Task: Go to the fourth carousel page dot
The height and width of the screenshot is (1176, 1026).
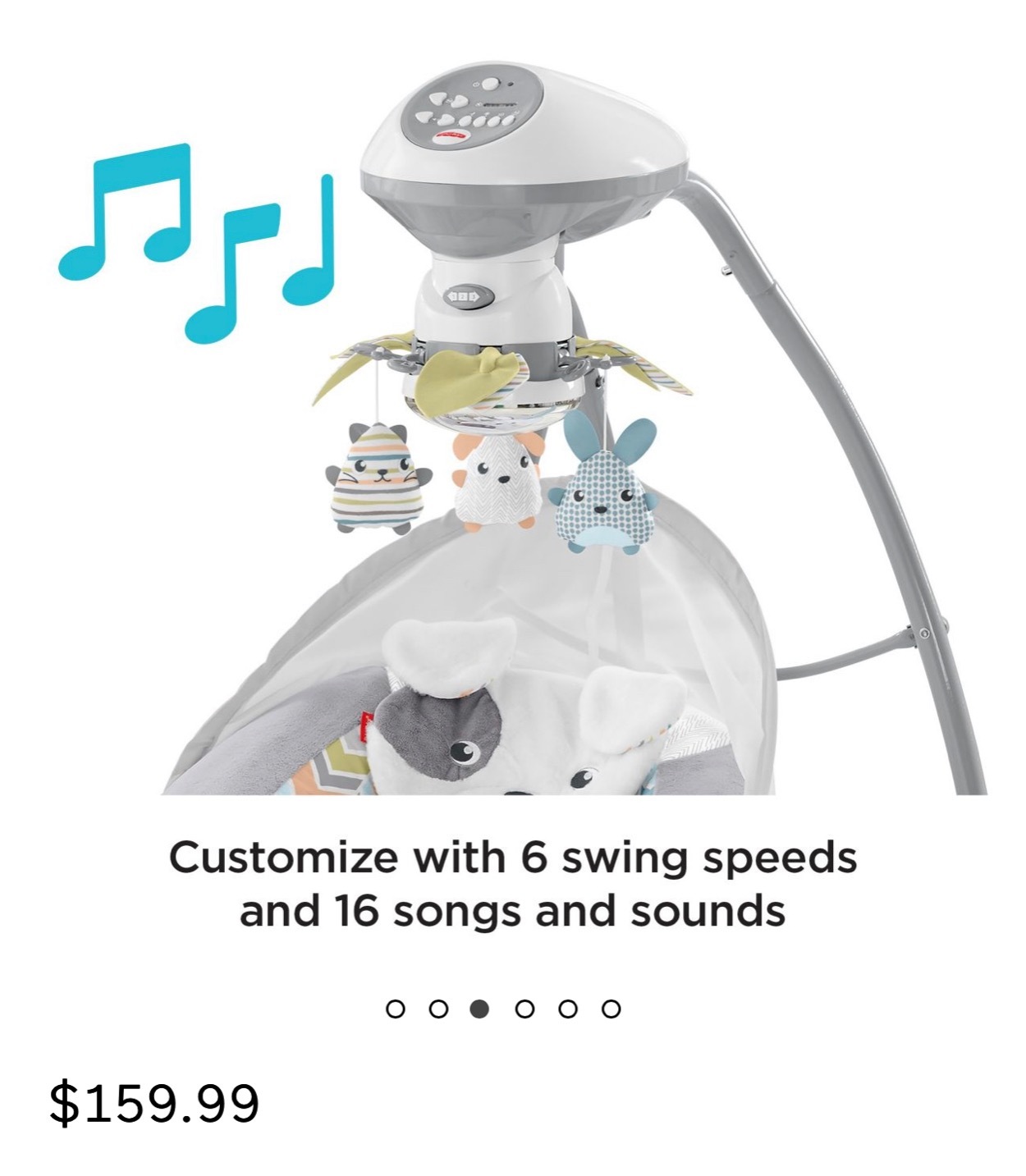Action: click(524, 1009)
